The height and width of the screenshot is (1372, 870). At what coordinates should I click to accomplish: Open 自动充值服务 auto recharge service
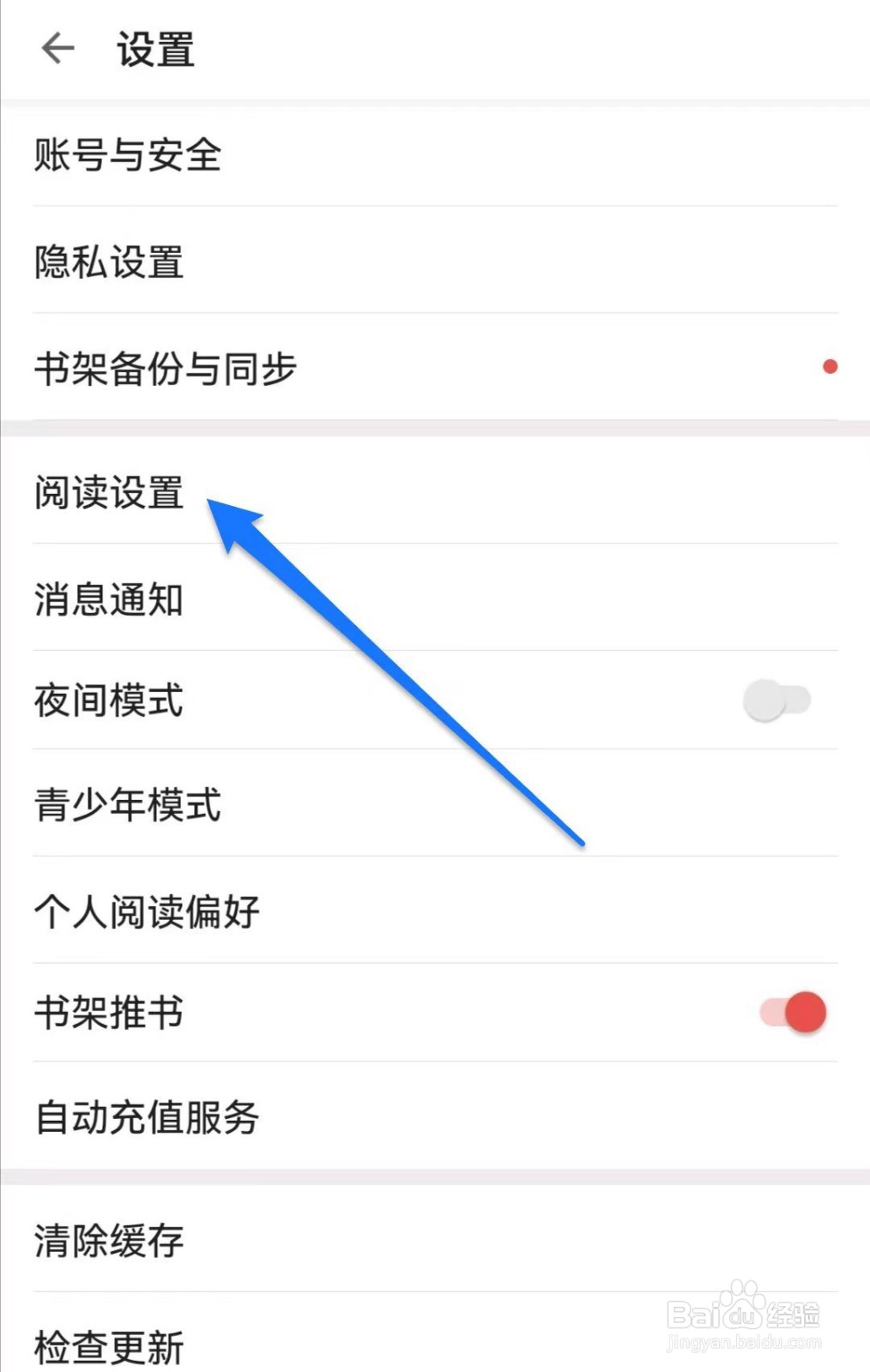147,1117
